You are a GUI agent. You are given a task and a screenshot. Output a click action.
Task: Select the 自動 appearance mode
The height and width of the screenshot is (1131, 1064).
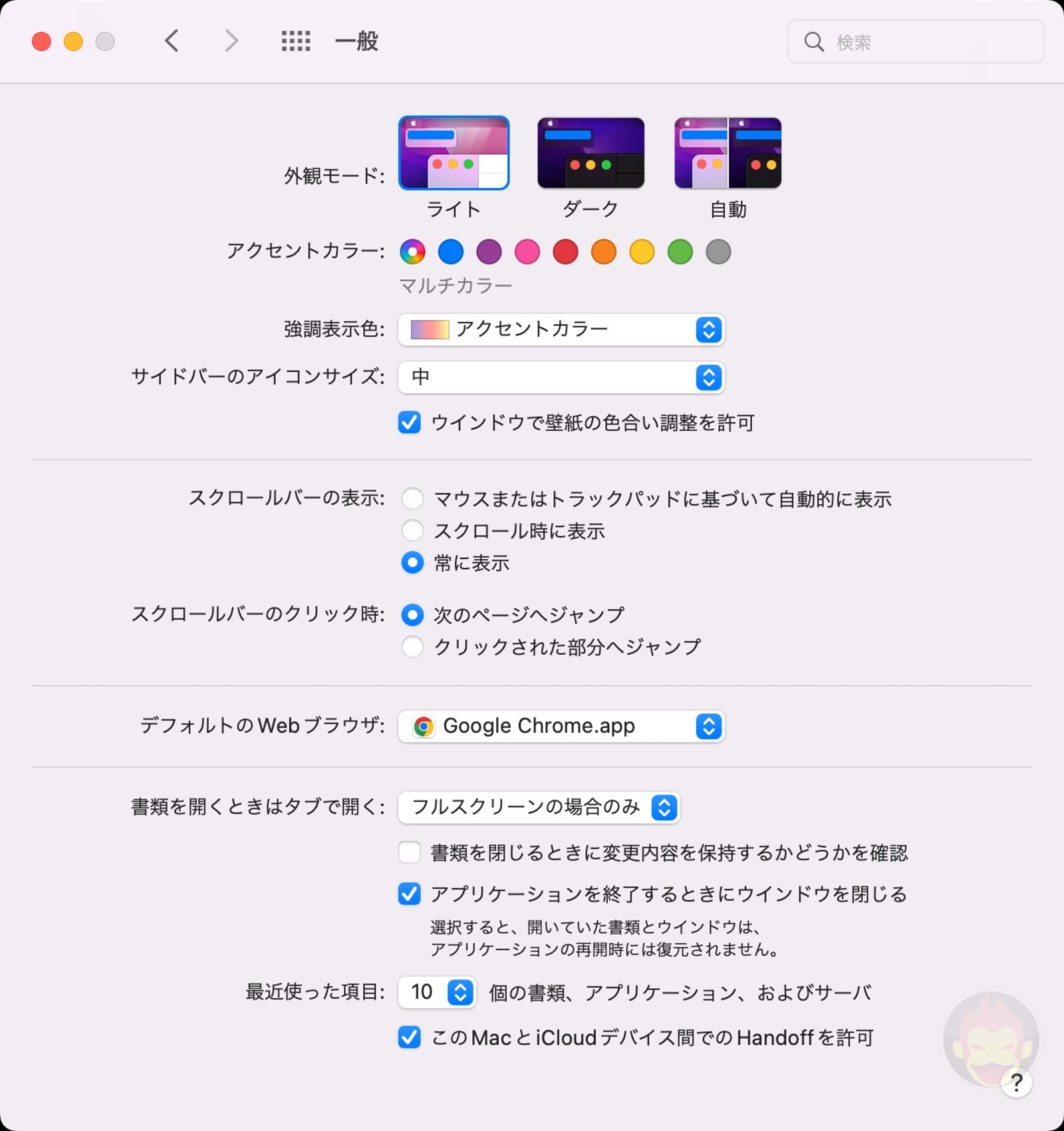[728, 154]
